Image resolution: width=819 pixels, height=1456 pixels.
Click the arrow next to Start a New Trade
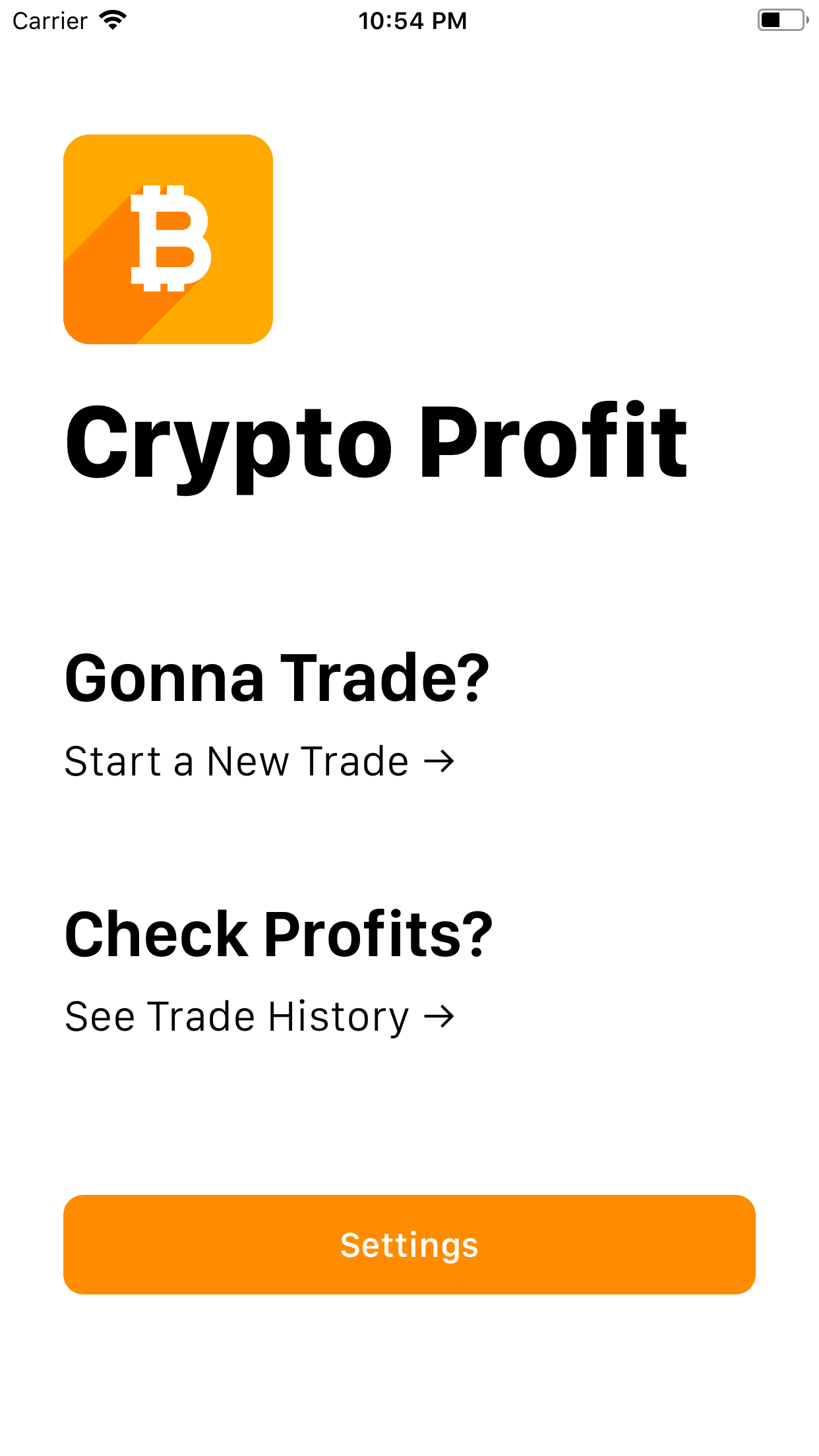point(438,762)
